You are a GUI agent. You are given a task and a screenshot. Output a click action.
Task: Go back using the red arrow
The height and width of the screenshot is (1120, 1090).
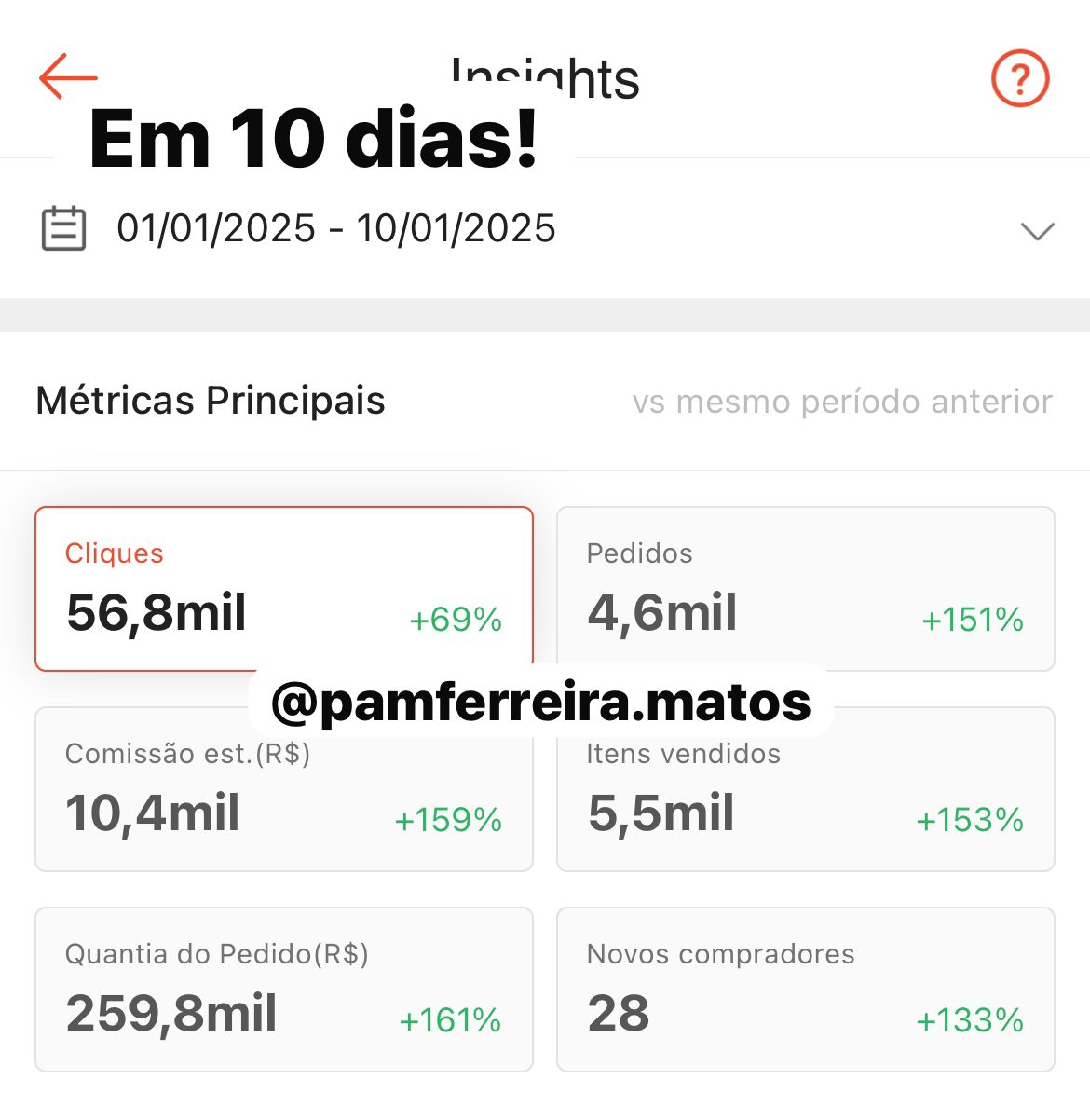(68, 76)
